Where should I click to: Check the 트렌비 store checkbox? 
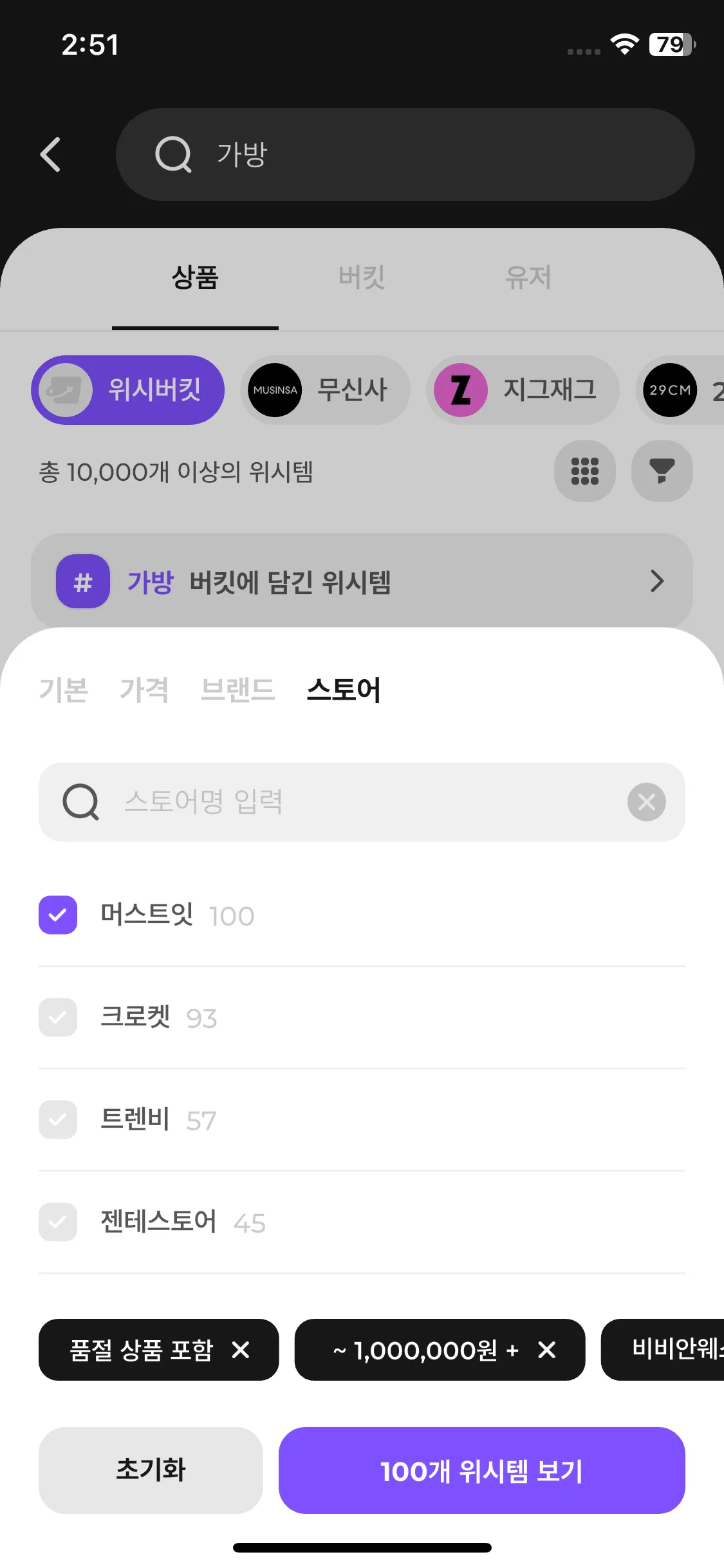coord(58,1119)
